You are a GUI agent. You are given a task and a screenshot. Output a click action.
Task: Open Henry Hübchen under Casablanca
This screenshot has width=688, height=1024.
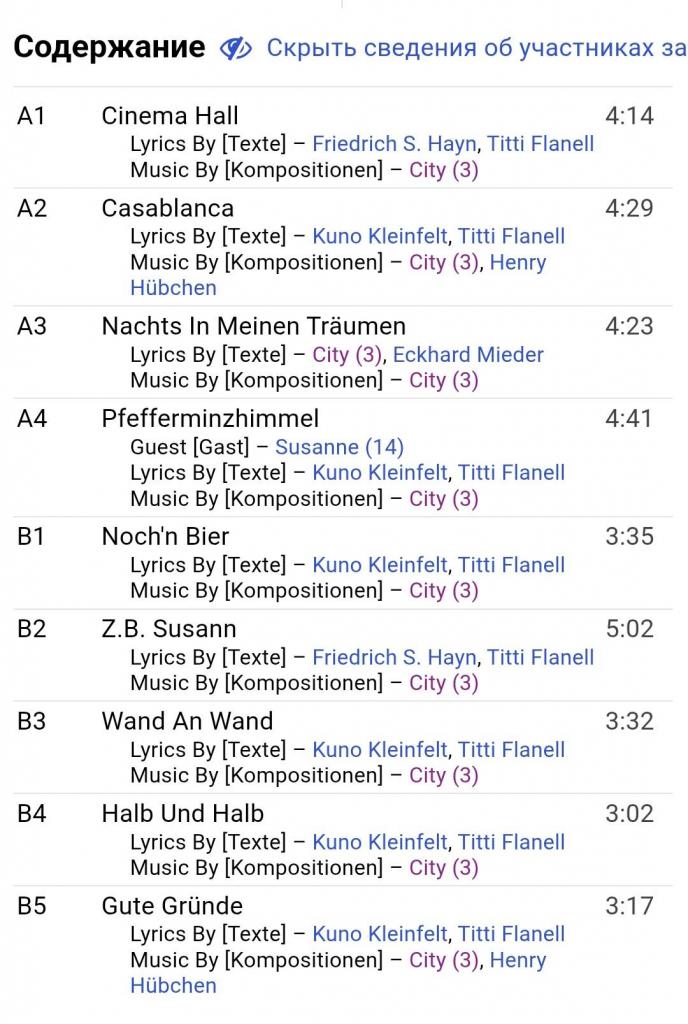coord(517,263)
